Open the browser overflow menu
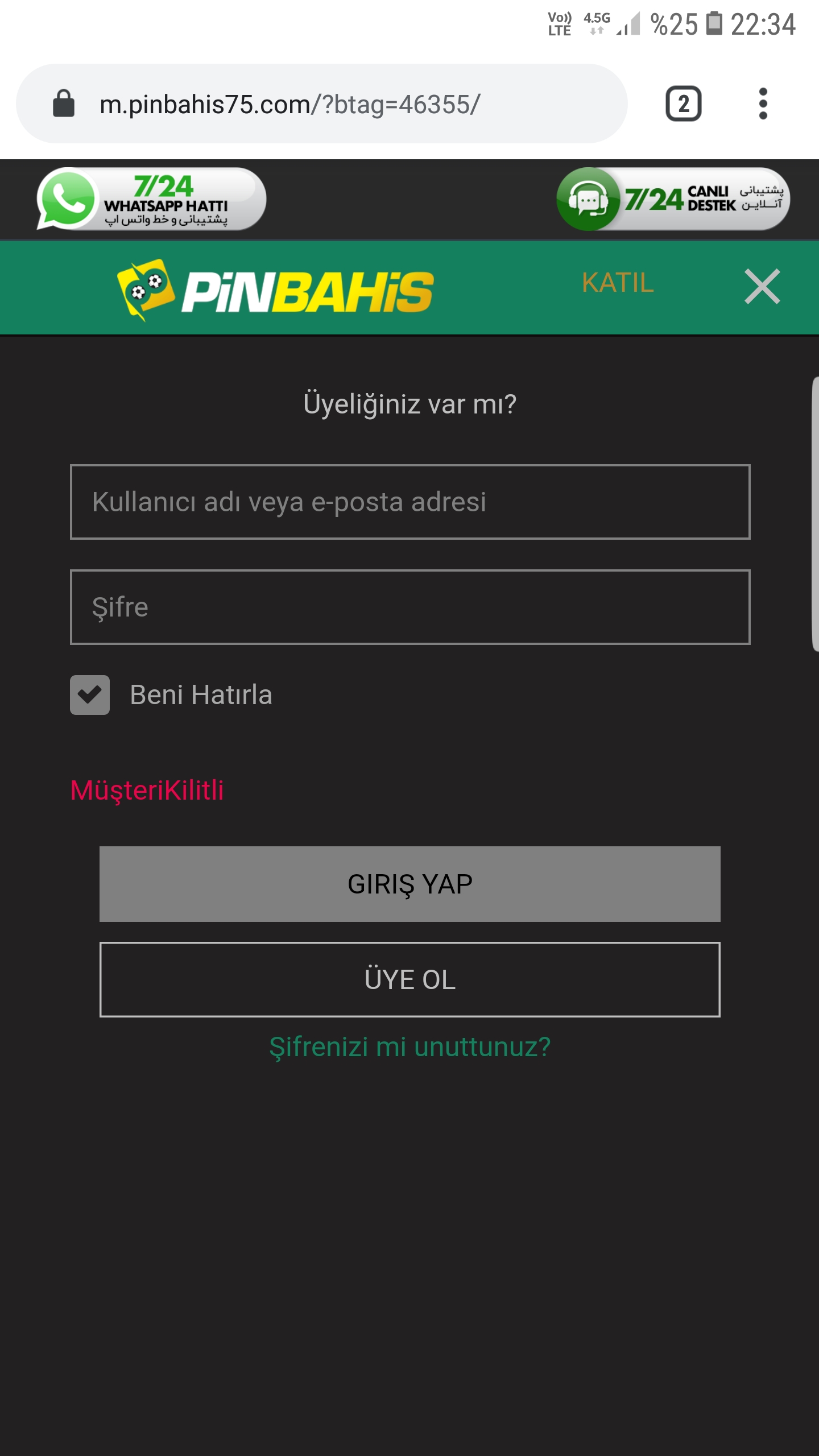The image size is (819, 1456). [763, 104]
